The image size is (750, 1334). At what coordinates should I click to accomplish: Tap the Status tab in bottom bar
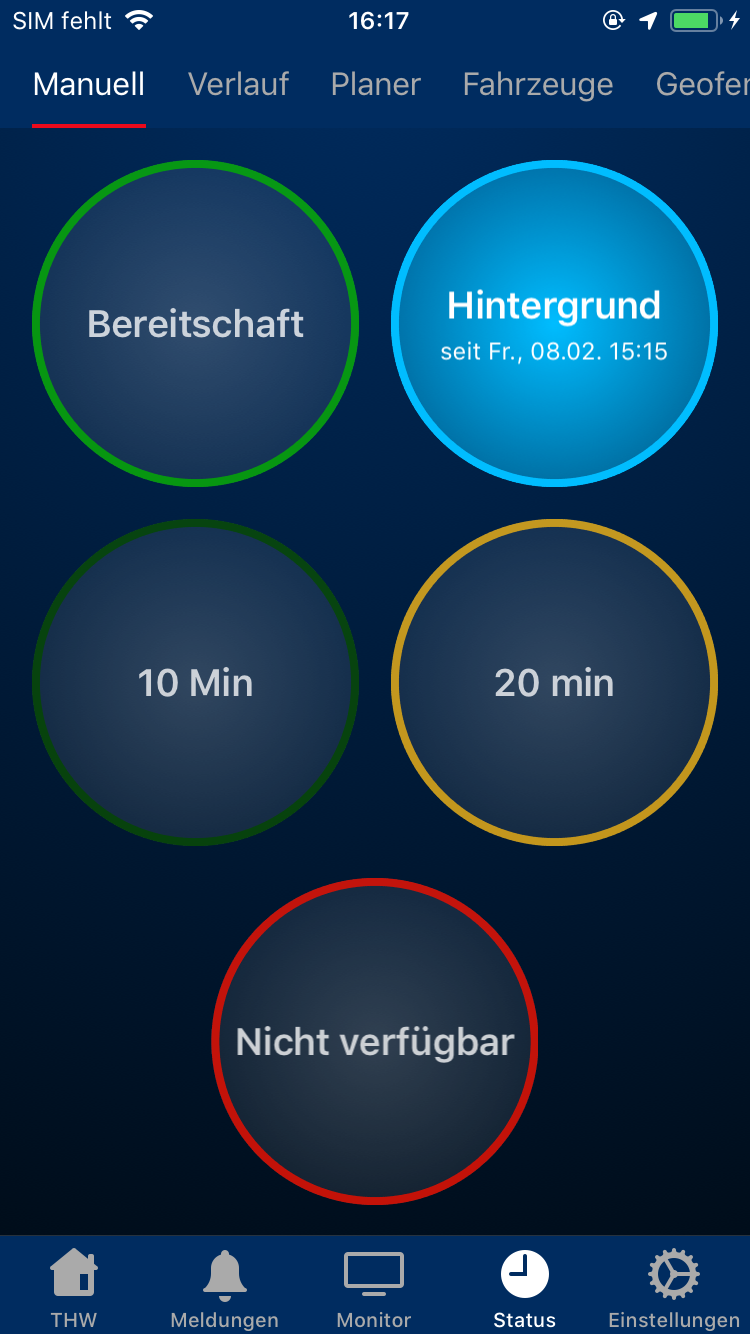pyautogui.click(x=524, y=1288)
